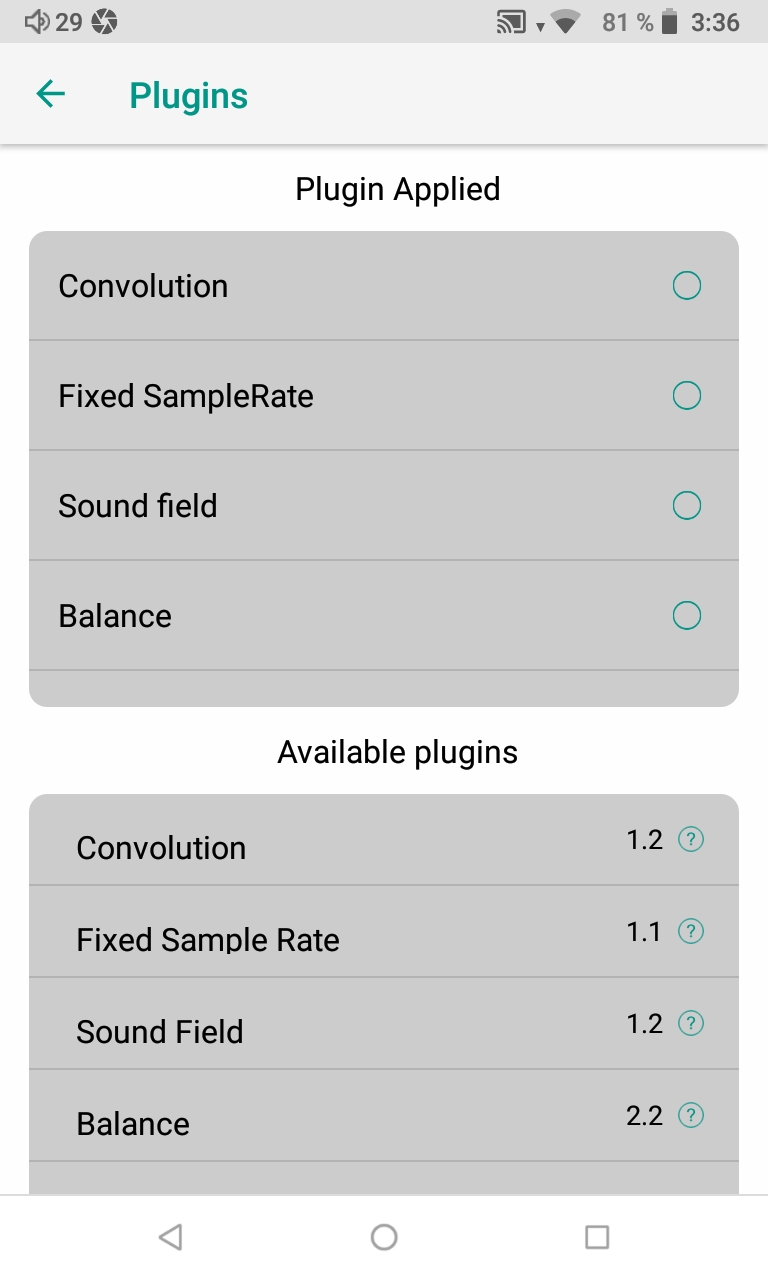The width and height of the screenshot is (768, 1280).
Task: Select the Convolution radio button under Plugin Applied
Action: [687, 286]
